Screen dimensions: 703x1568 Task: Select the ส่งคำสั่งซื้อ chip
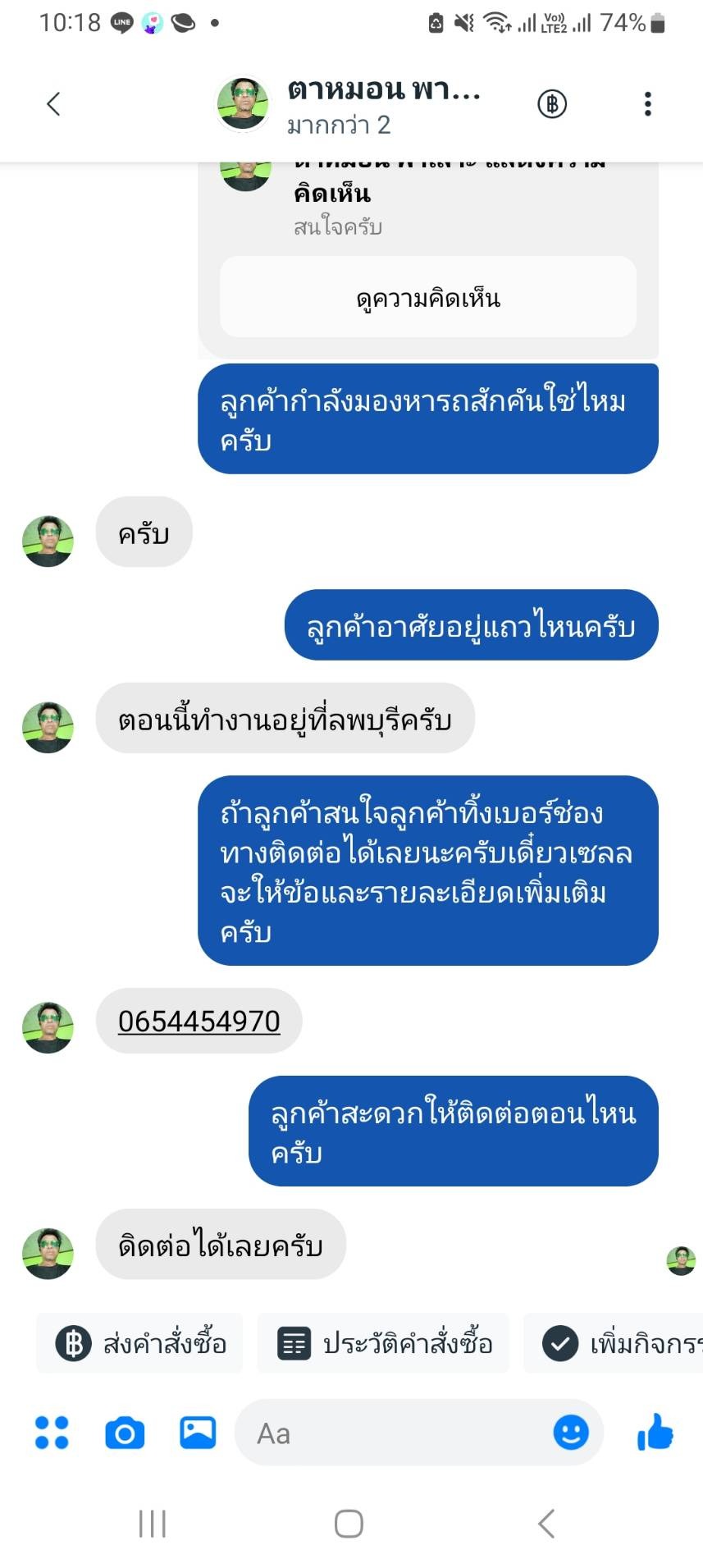tap(140, 1343)
